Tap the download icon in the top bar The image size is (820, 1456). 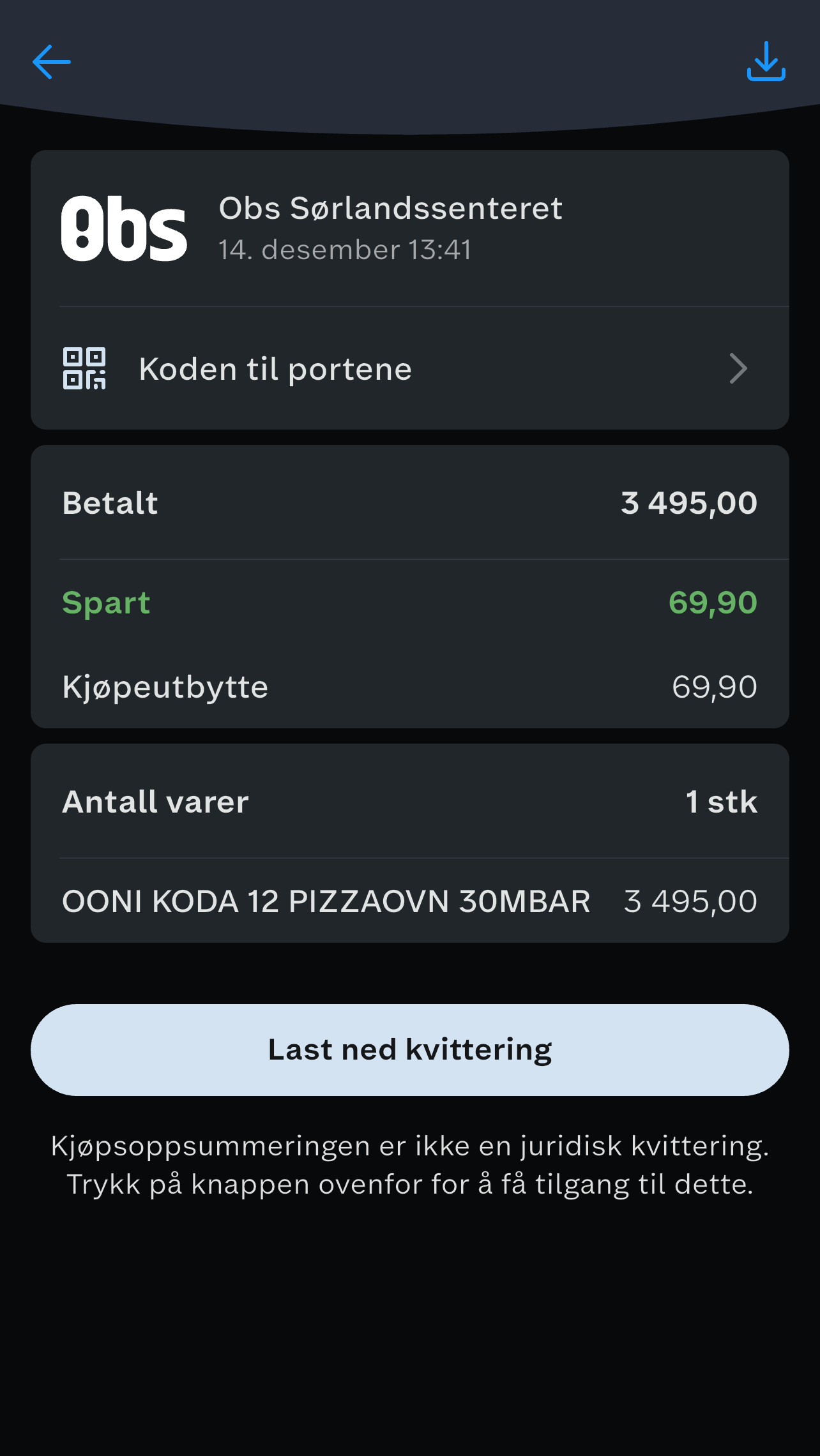766,62
